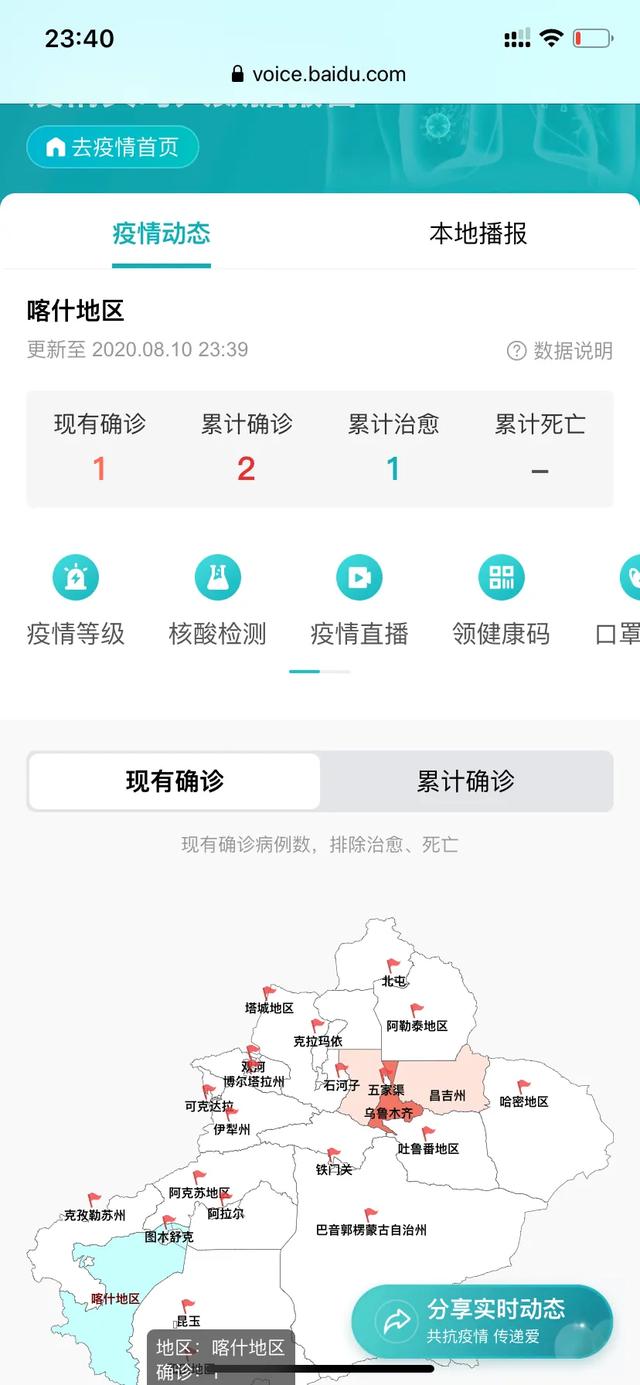This screenshot has height=1385, width=640.
Task: Tap the voice.baidu.com address bar
Action: 320,73
